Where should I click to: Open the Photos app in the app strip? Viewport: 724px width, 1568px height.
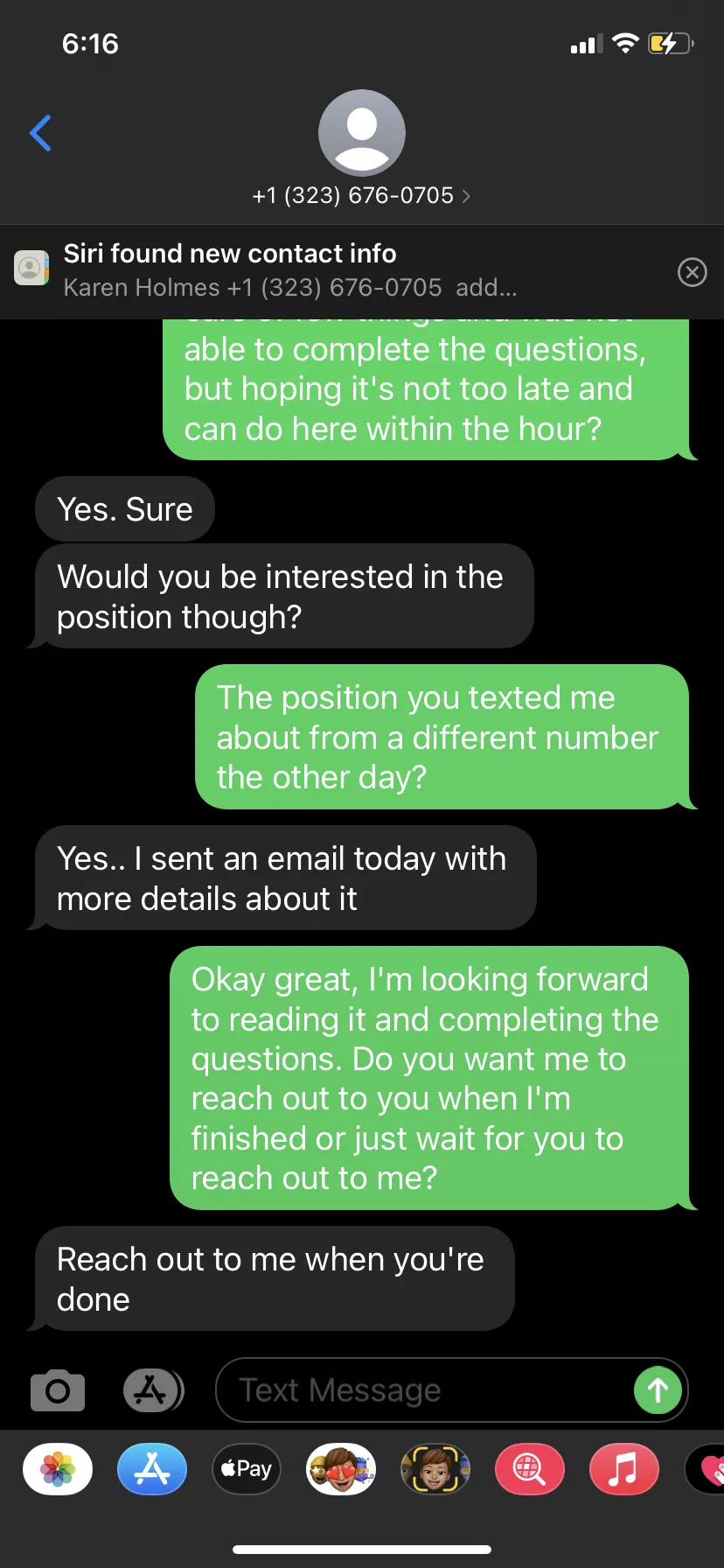coord(58,1469)
